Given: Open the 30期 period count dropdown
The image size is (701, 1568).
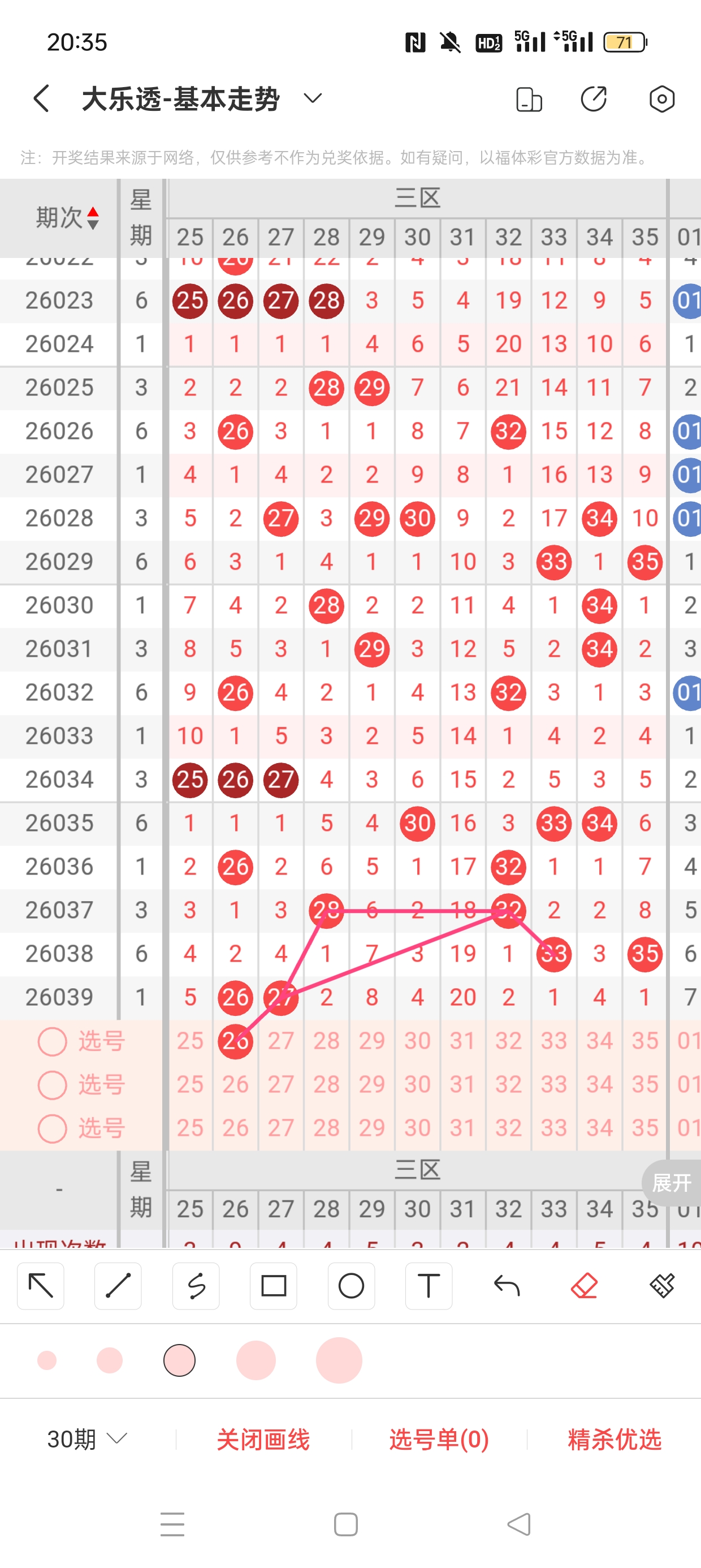Looking at the screenshot, I should point(87,1439).
